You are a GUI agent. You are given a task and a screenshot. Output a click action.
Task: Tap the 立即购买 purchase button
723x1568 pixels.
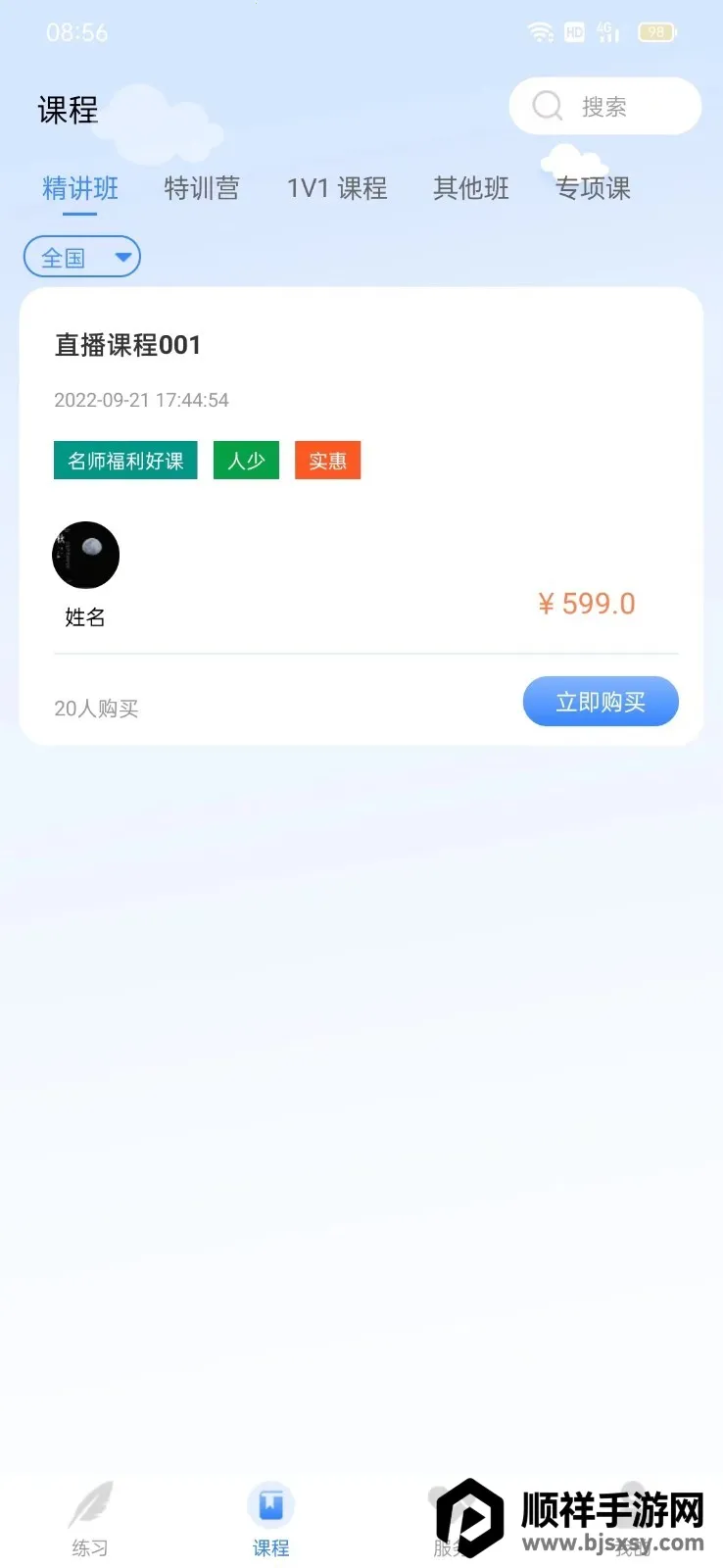tap(601, 702)
